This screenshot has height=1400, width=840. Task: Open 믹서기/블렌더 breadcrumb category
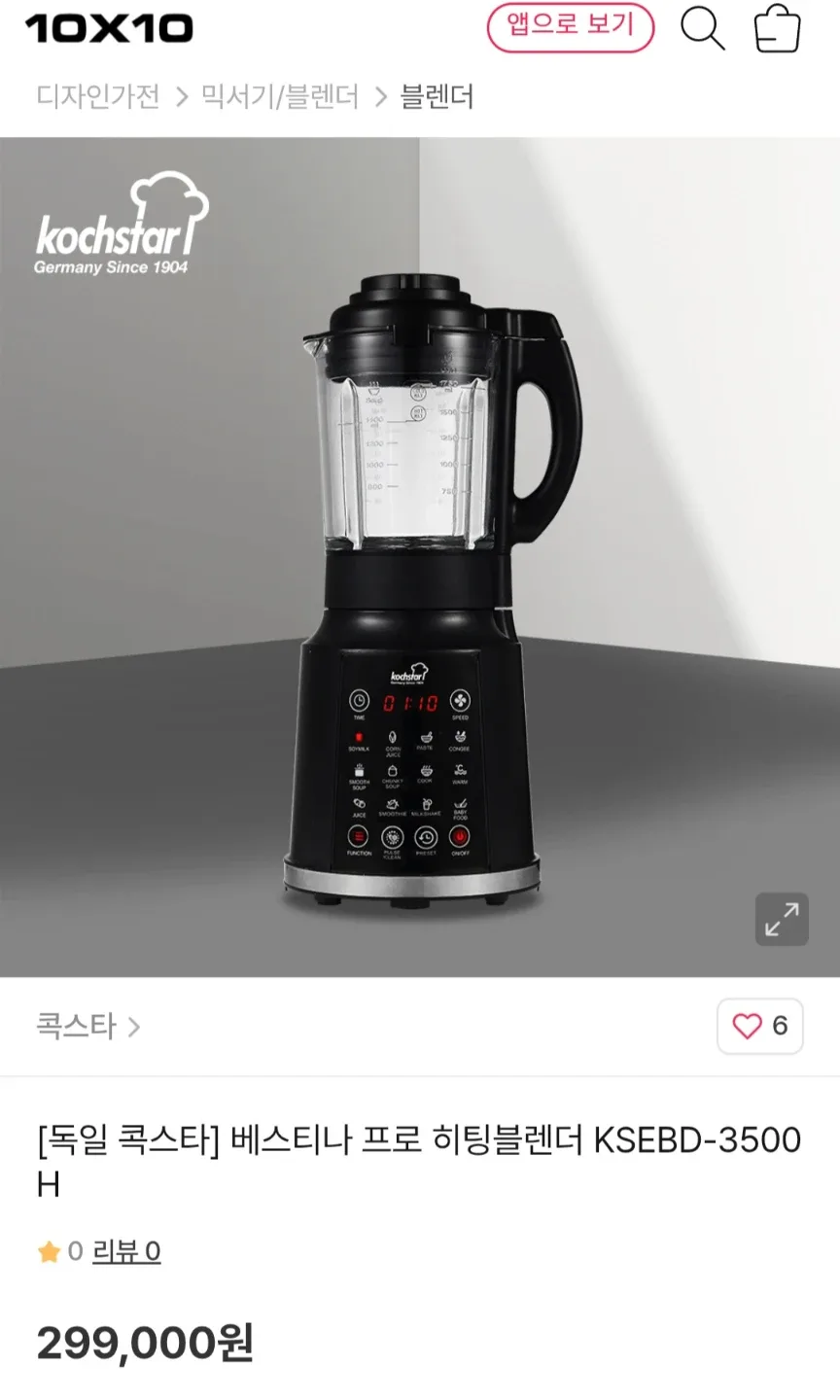pyautogui.click(x=280, y=97)
